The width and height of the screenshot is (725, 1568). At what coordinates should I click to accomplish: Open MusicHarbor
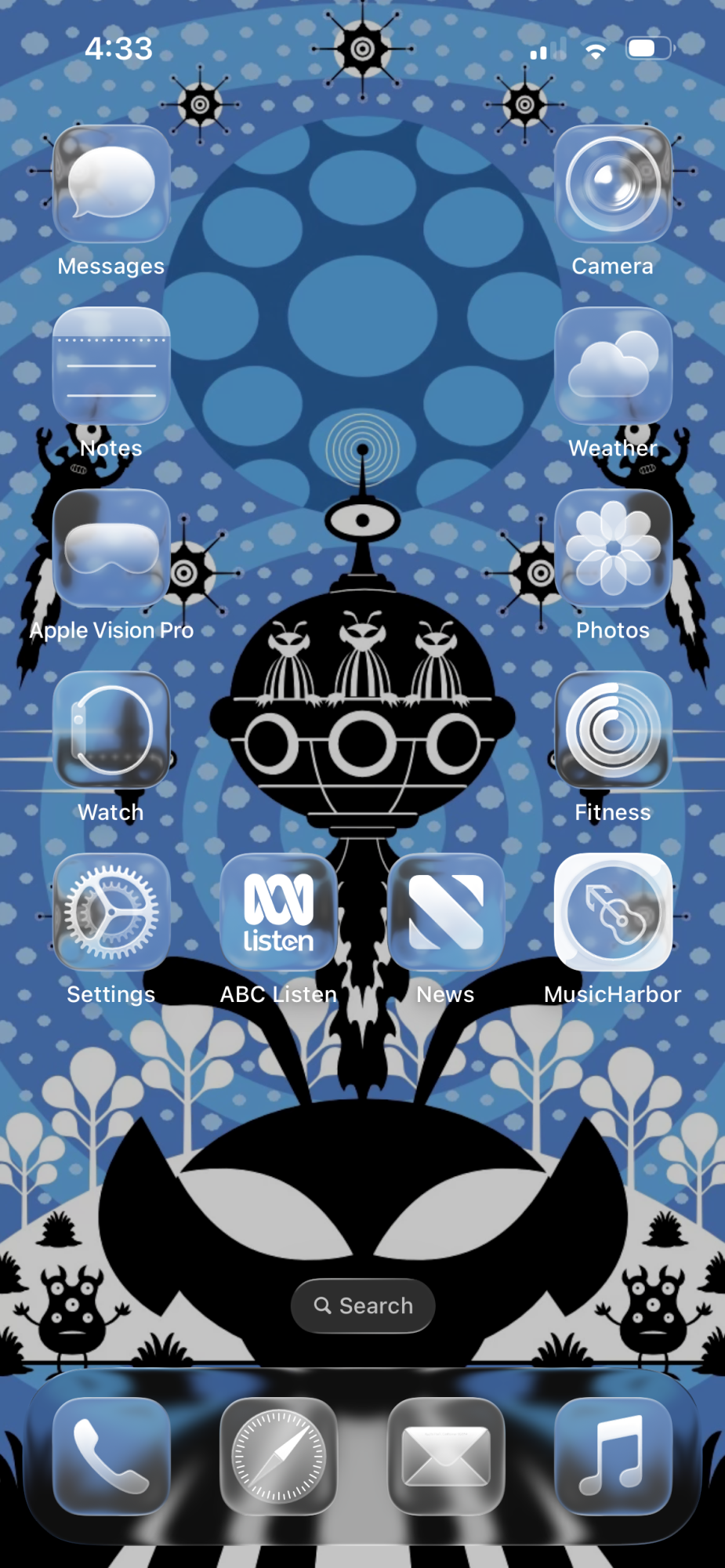click(613, 912)
